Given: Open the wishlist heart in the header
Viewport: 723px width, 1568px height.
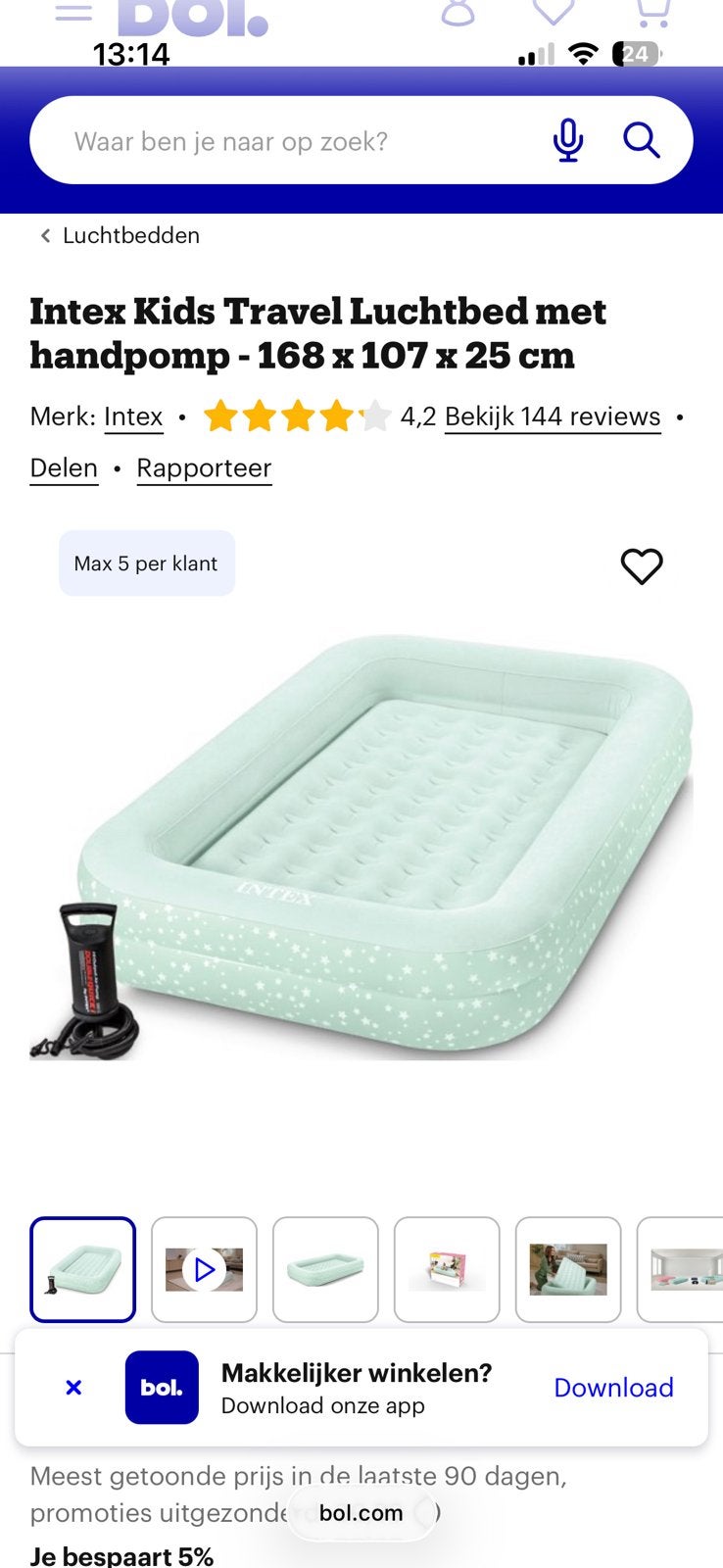Looking at the screenshot, I should (x=554, y=12).
